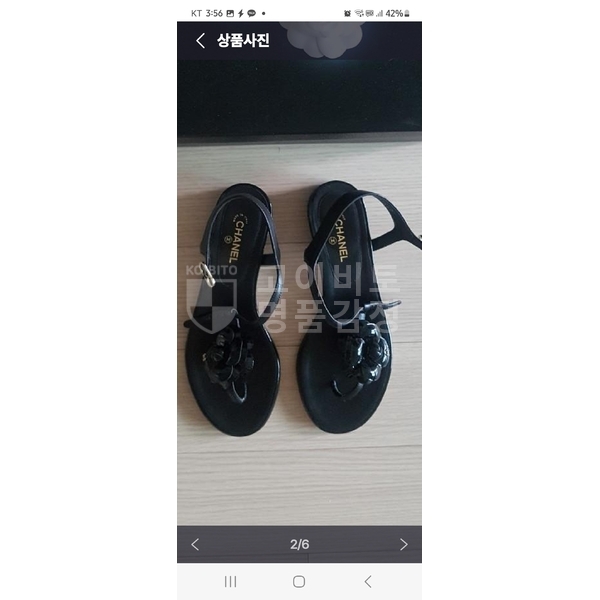Show the previous product photo
This screenshot has height=600, width=600.
click(195, 544)
